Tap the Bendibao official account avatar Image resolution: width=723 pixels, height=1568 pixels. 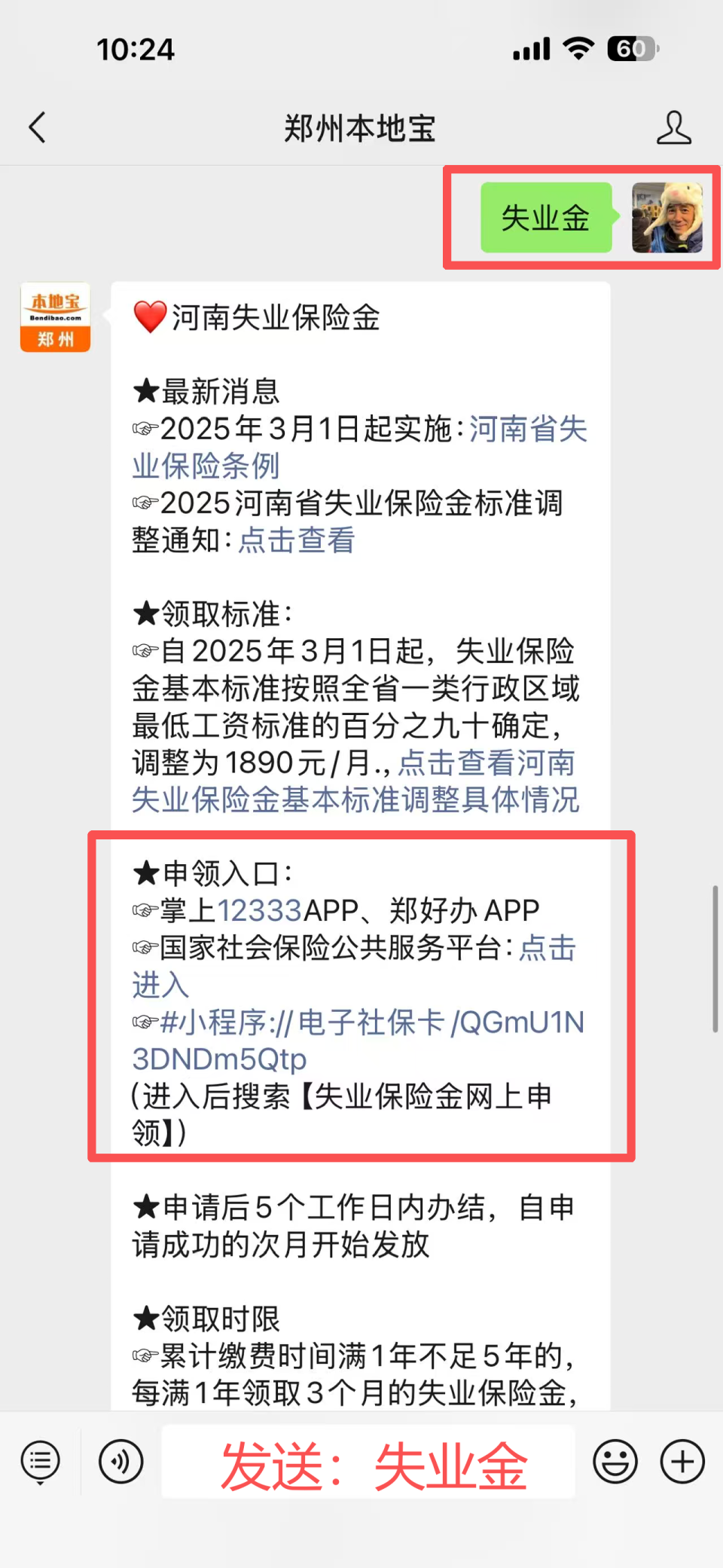pyautogui.click(x=54, y=316)
